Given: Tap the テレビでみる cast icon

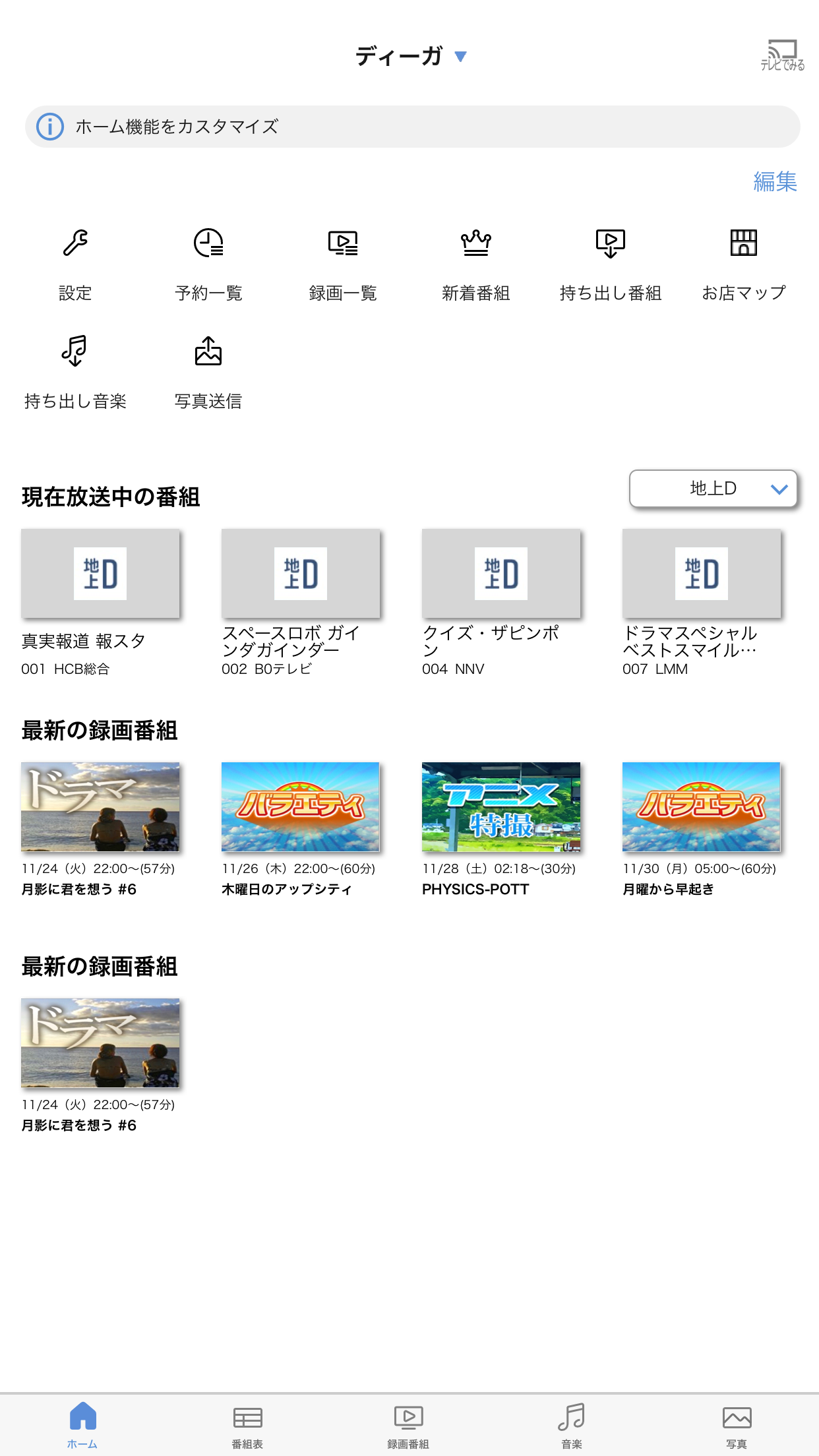Looking at the screenshot, I should click(782, 54).
